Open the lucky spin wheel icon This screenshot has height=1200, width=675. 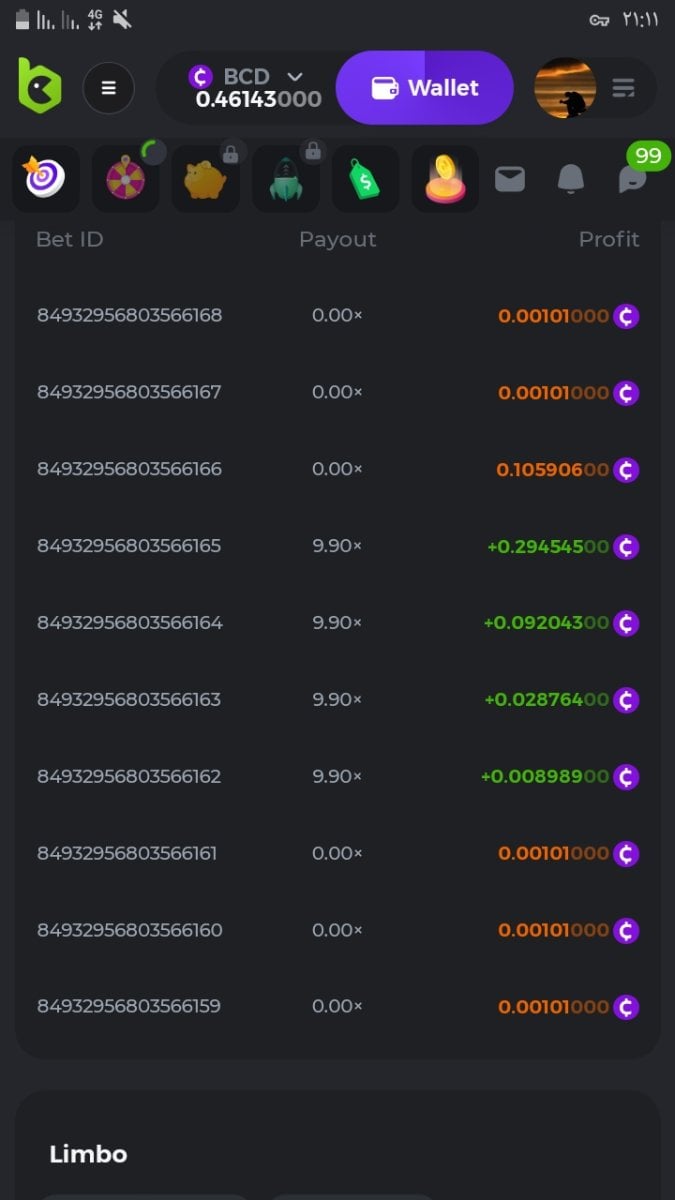(126, 179)
